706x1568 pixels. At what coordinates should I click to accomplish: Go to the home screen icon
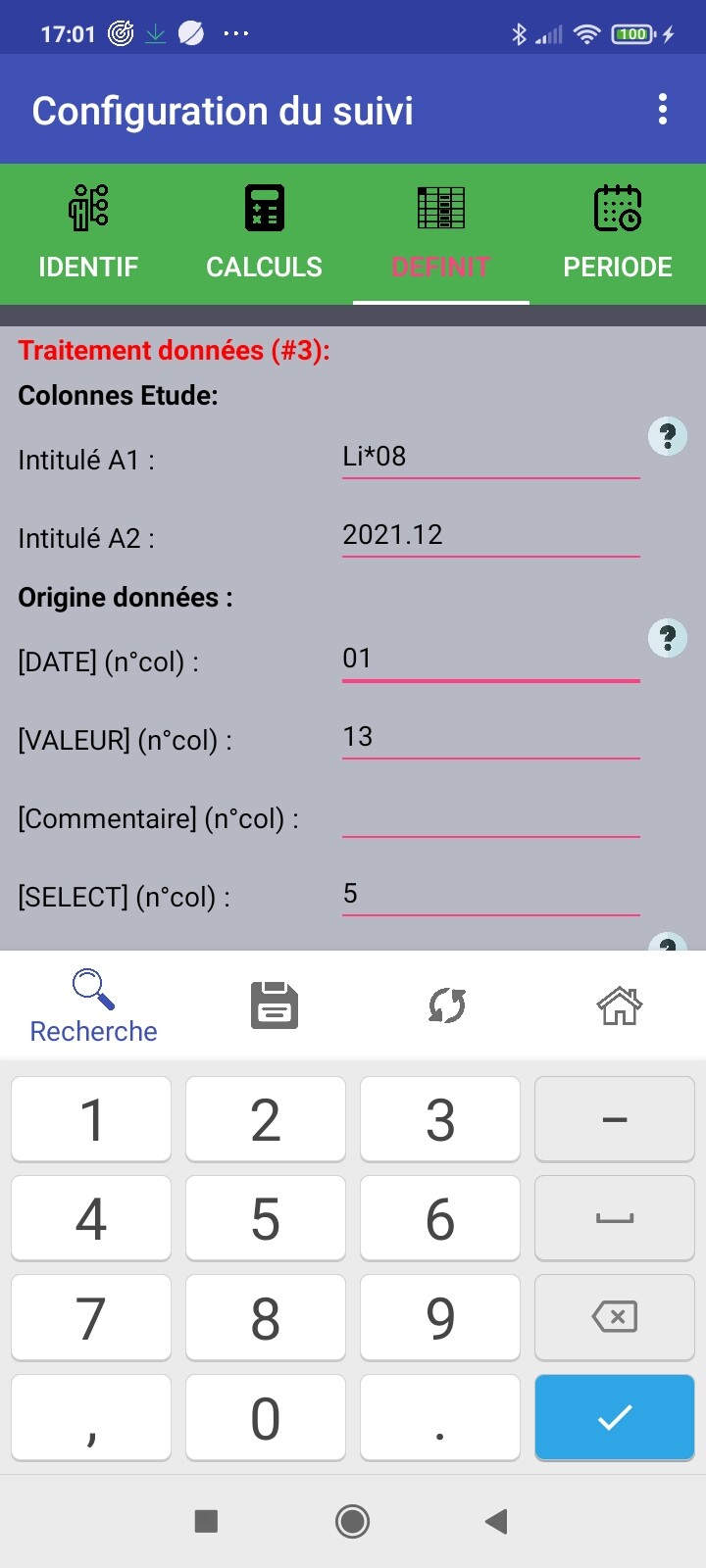click(x=620, y=1005)
